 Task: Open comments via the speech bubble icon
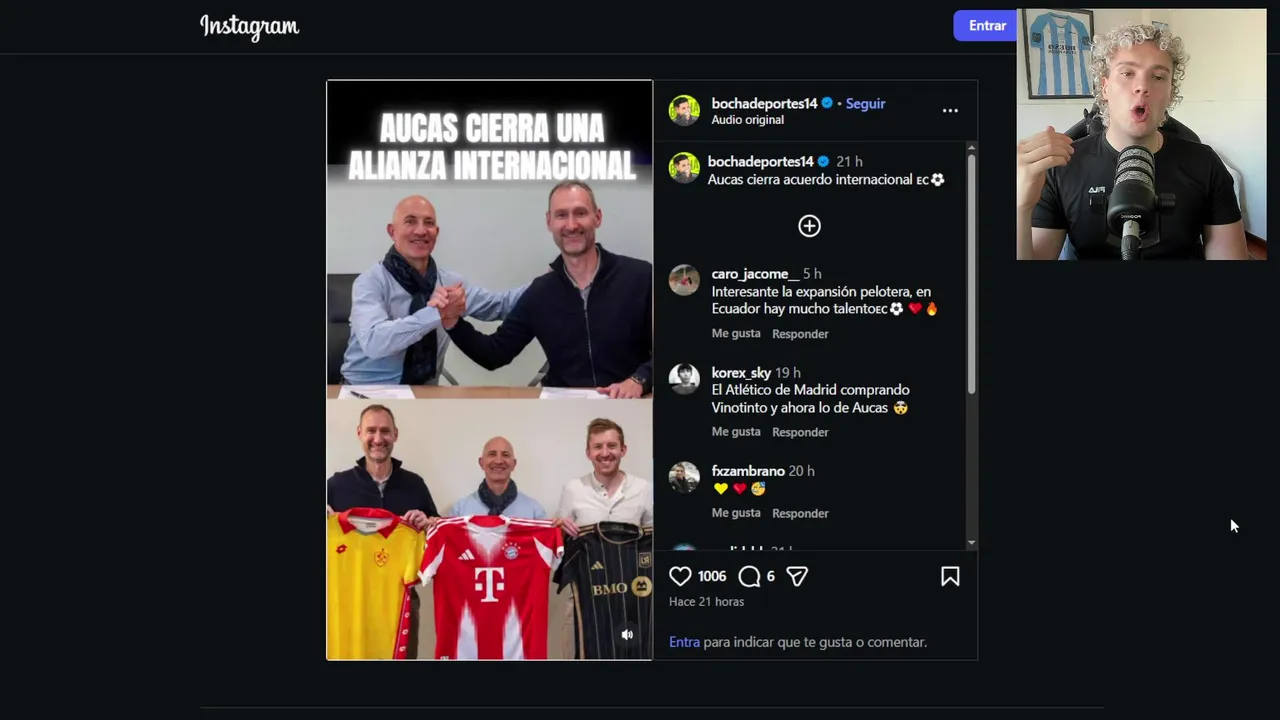point(749,576)
